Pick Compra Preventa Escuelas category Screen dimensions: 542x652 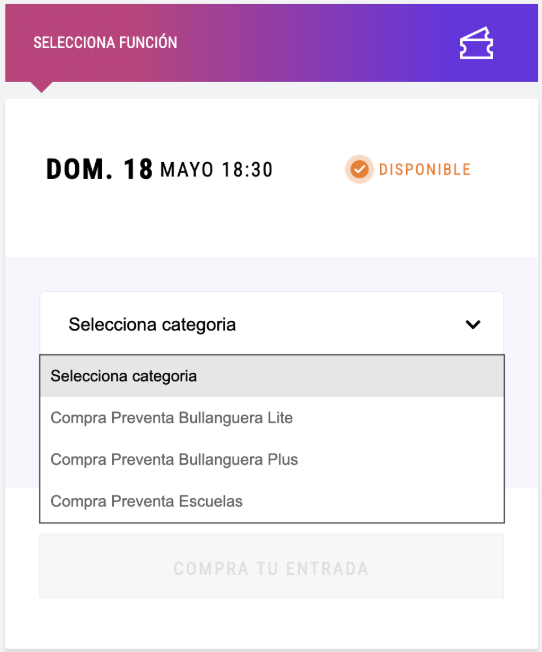point(272,501)
